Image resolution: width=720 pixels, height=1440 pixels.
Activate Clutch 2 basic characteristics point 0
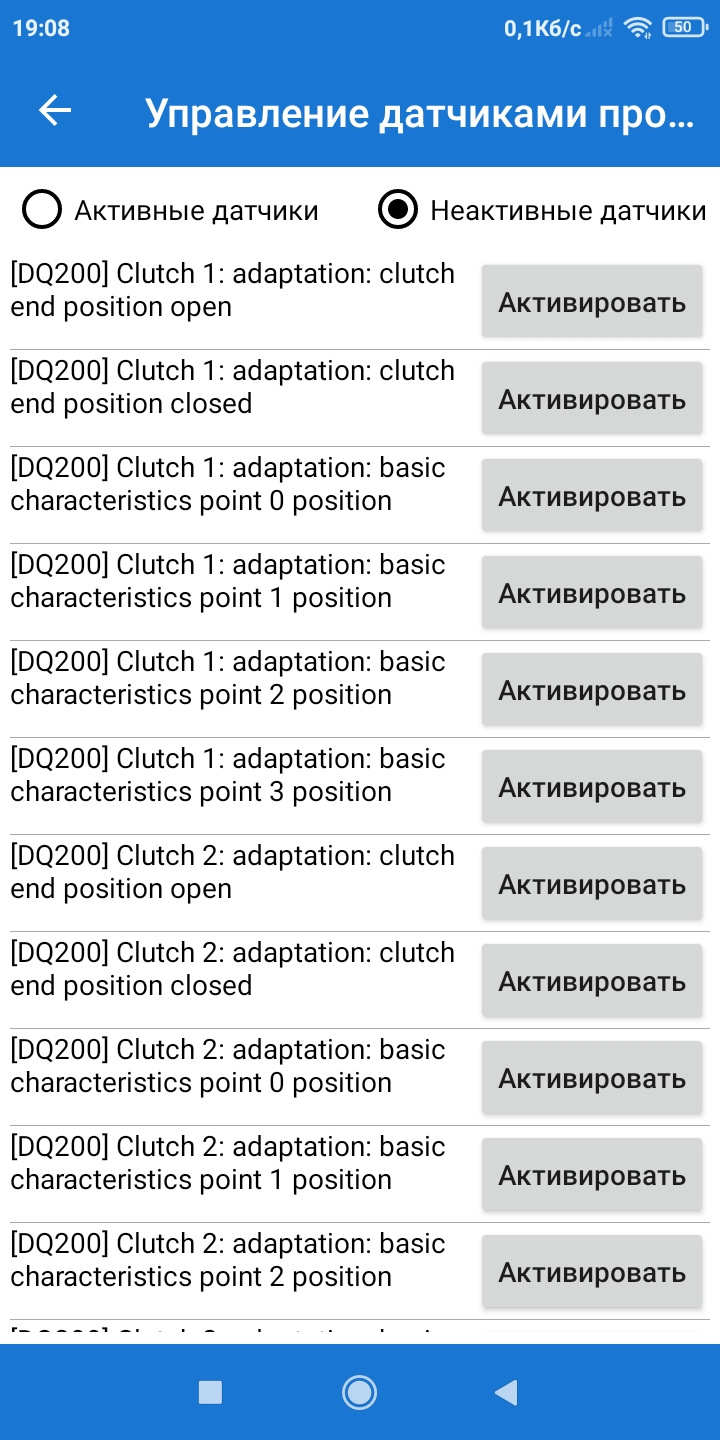(x=592, y=1078)
